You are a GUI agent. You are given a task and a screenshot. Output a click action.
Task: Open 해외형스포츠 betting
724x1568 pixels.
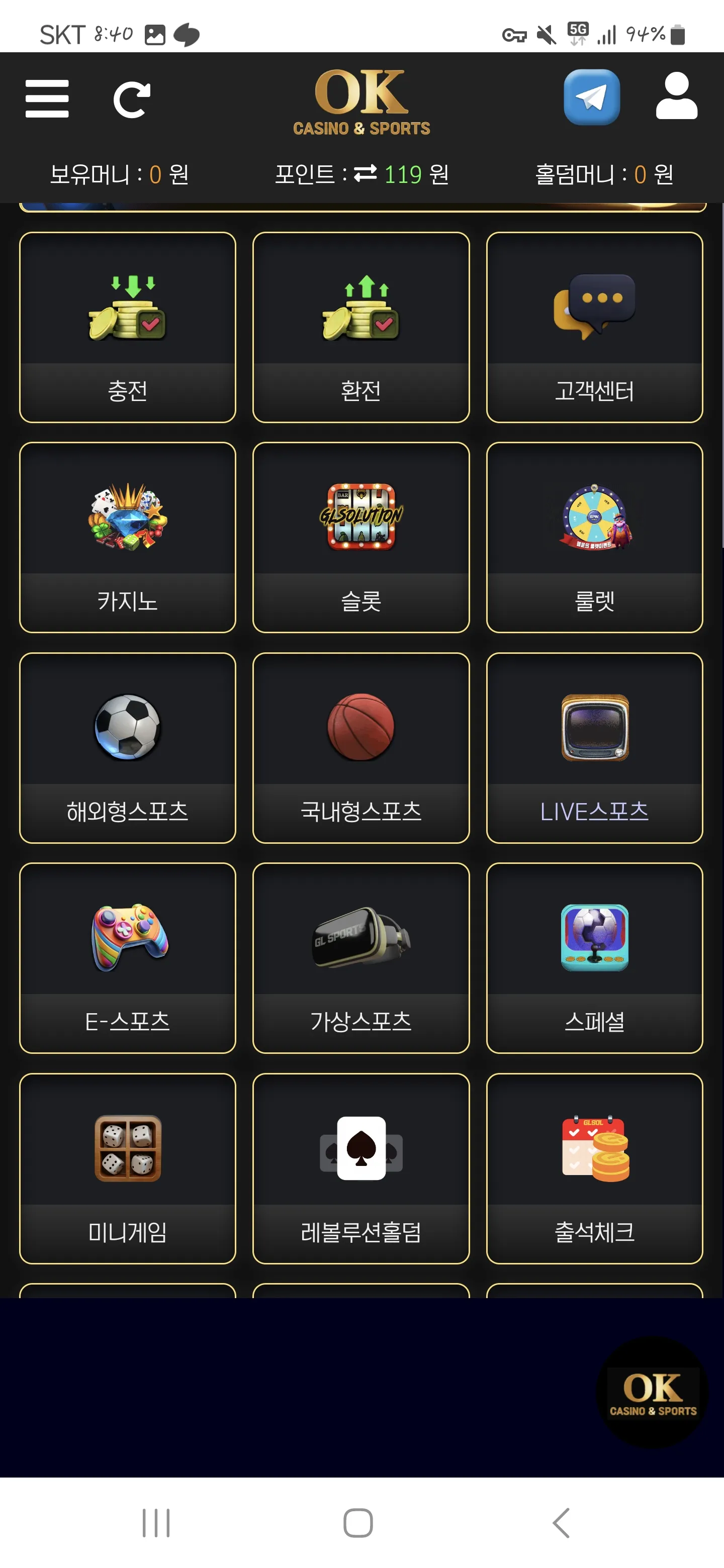pos(128,748)
